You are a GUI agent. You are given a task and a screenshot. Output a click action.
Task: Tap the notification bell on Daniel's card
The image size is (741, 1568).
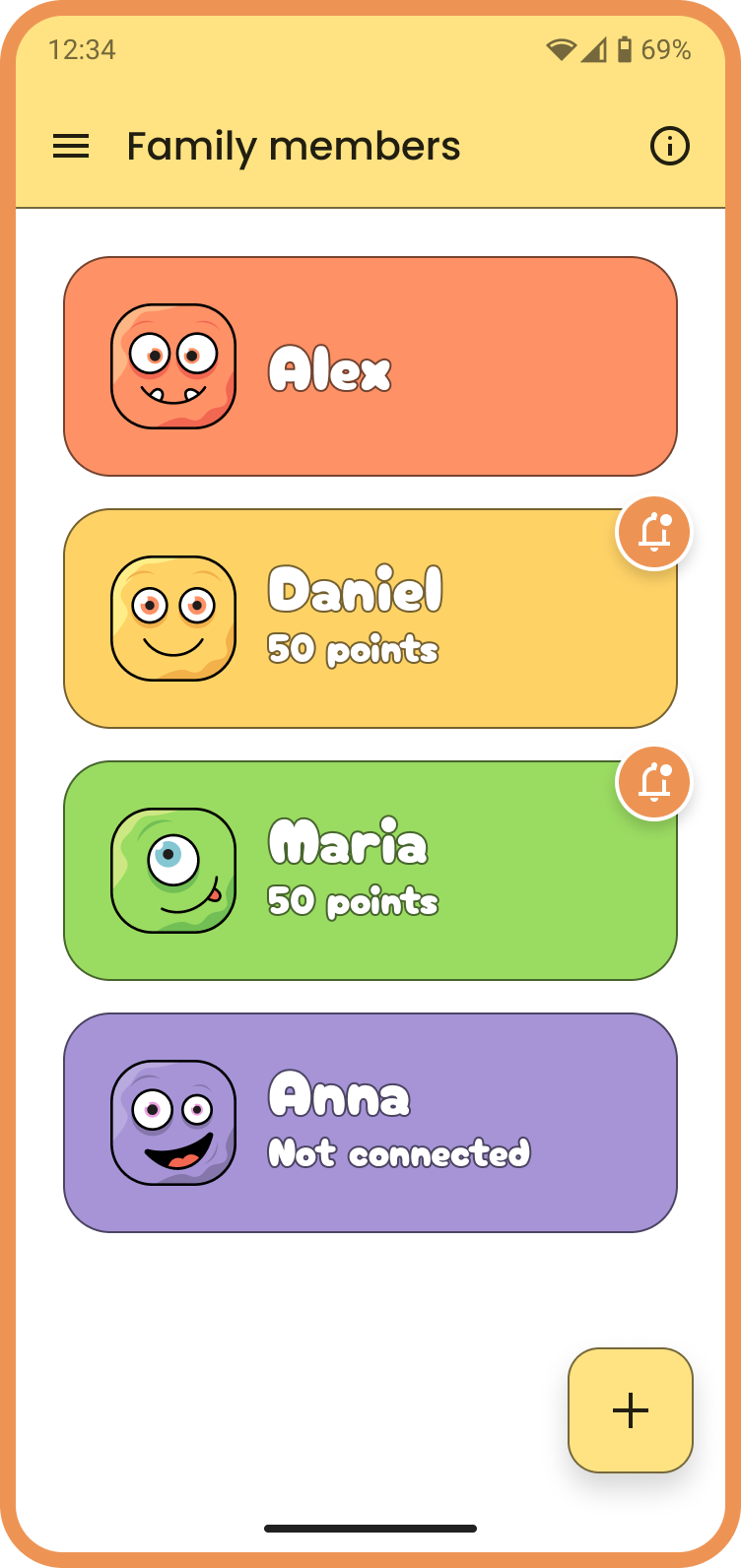[654, 533]
